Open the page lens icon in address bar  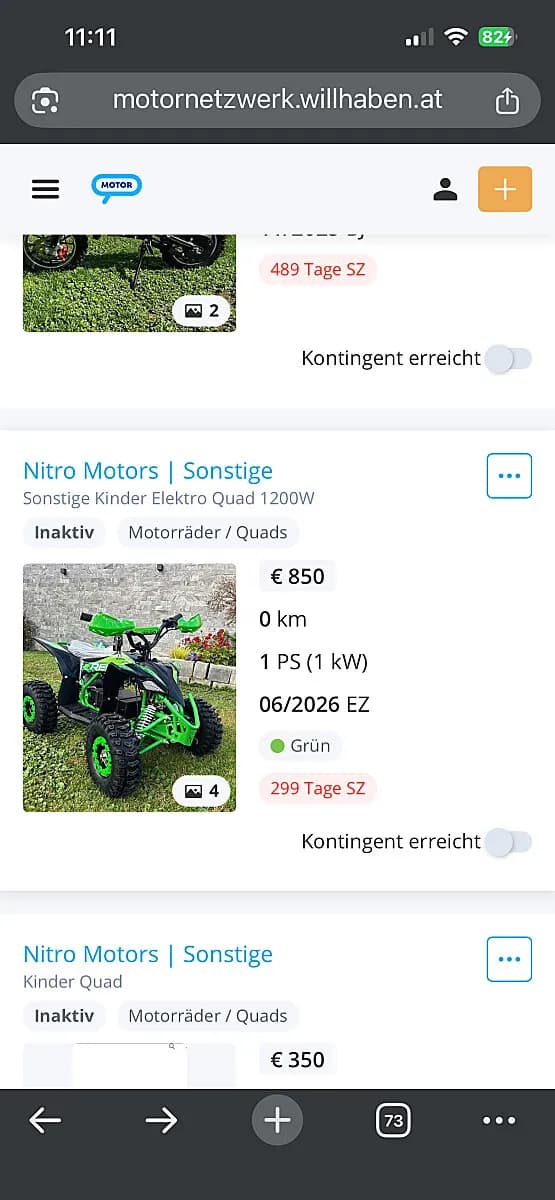click(x=46, y=100)
